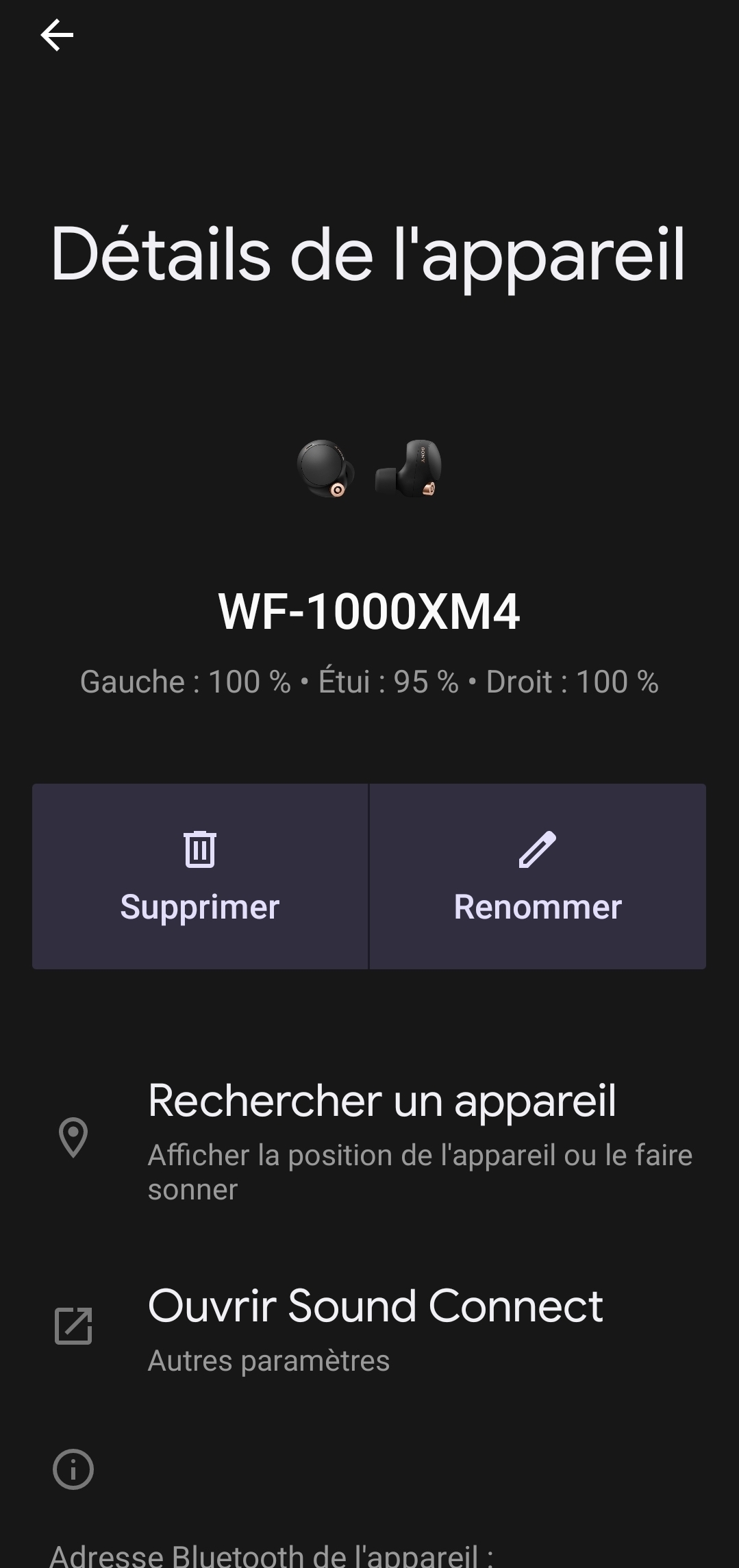Tap Supprimer to forget the WF-1000XM4
The width and height of the screenshot is (739, 1568).
[200, 876]
